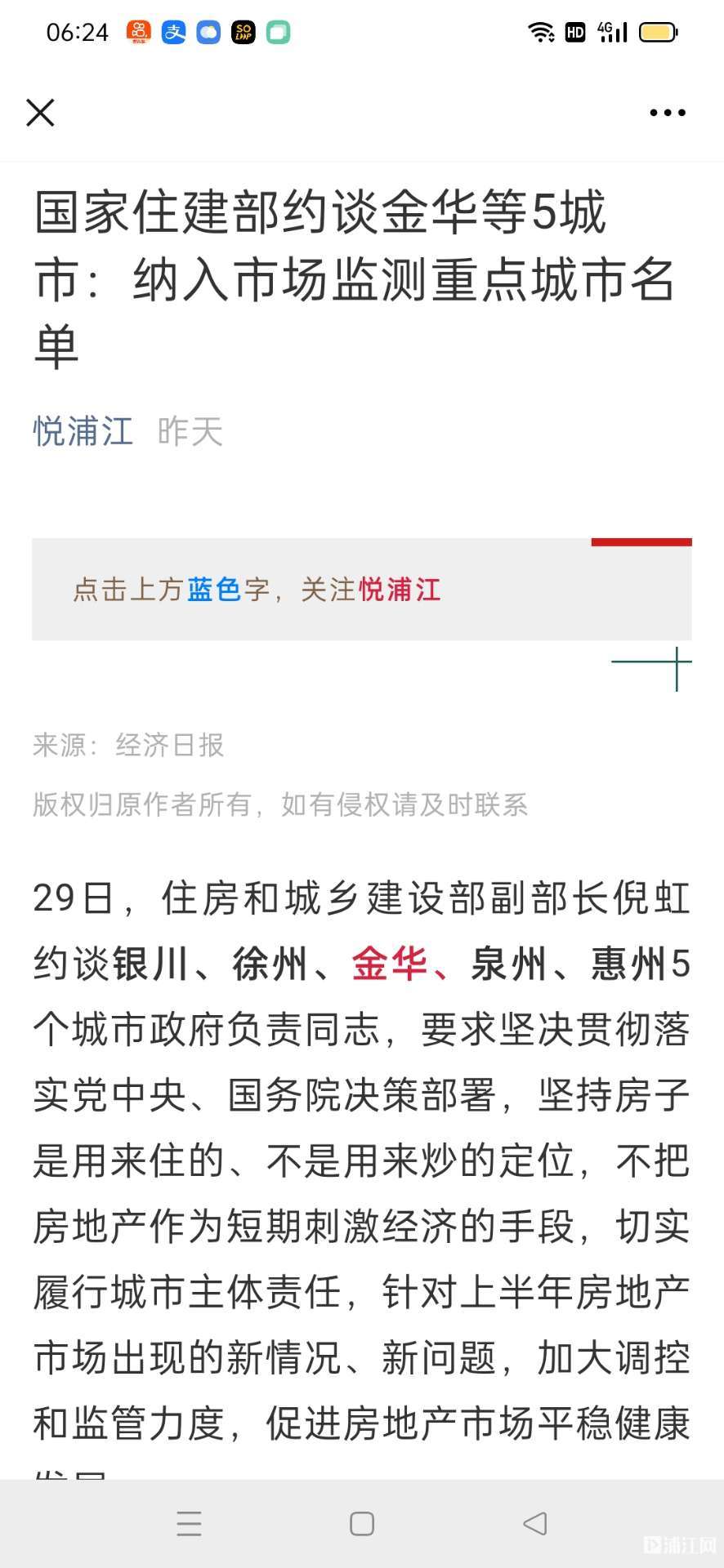Go to the home screen
This screenshot has width=724, height=1568.
pyautogui.click(x=361, y=1523)
